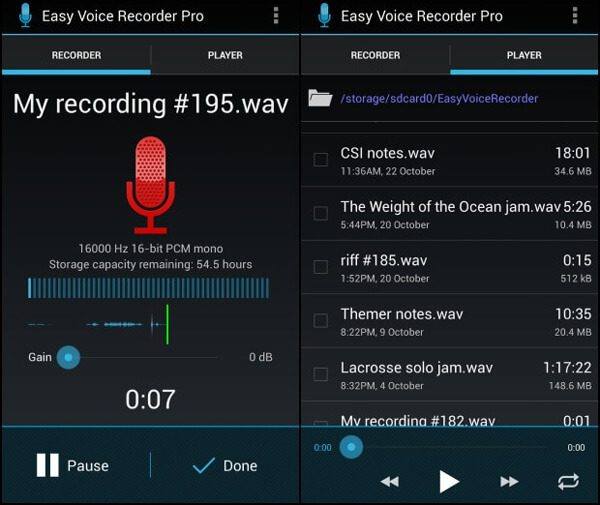The width and height of the screenshot is (600, 505).
Task: Tick the Lacrosse solo jam.wav checkbox
Action: pos(320,374)
